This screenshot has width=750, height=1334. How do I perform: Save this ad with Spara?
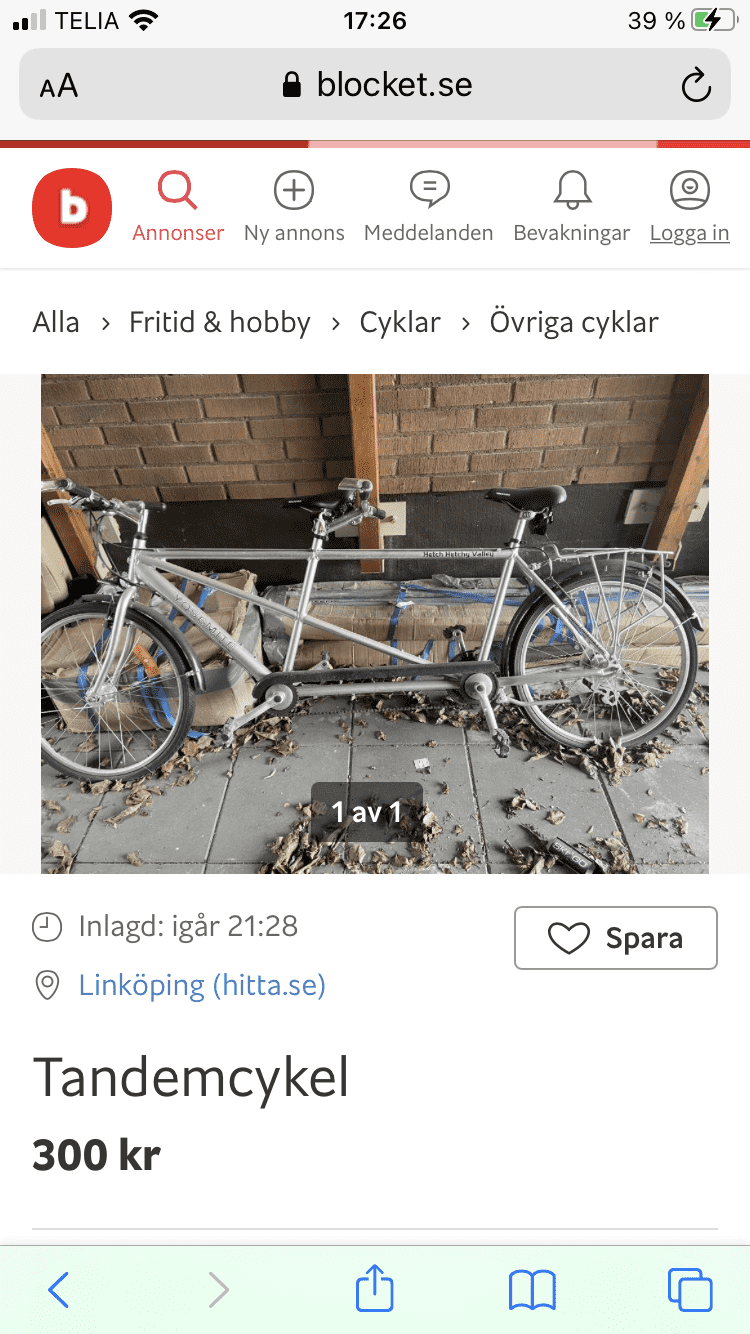coord(616,938)
